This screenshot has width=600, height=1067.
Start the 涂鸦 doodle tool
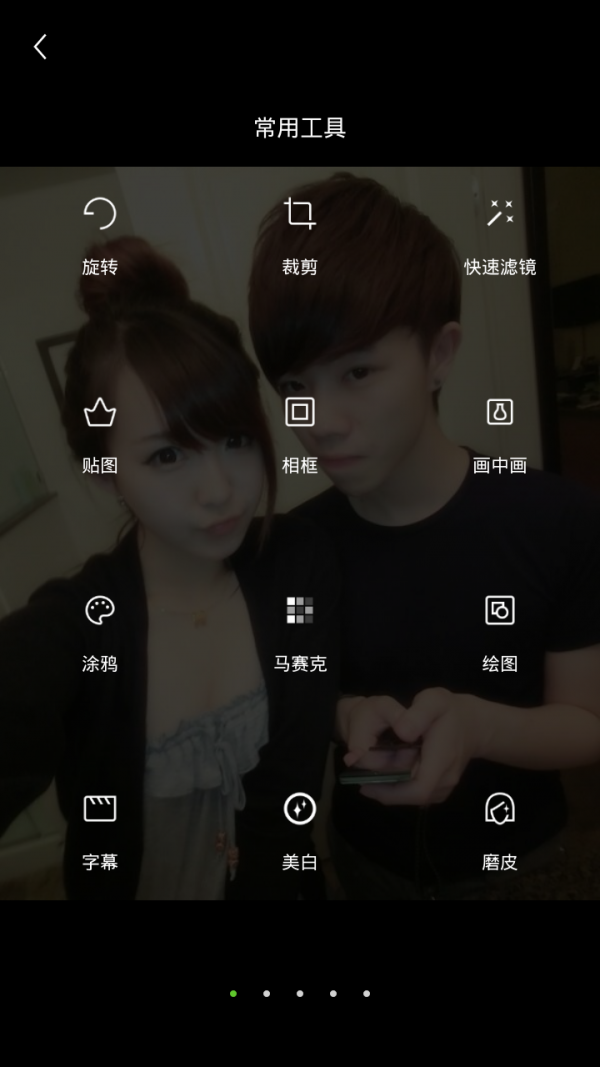pos(100,631)
